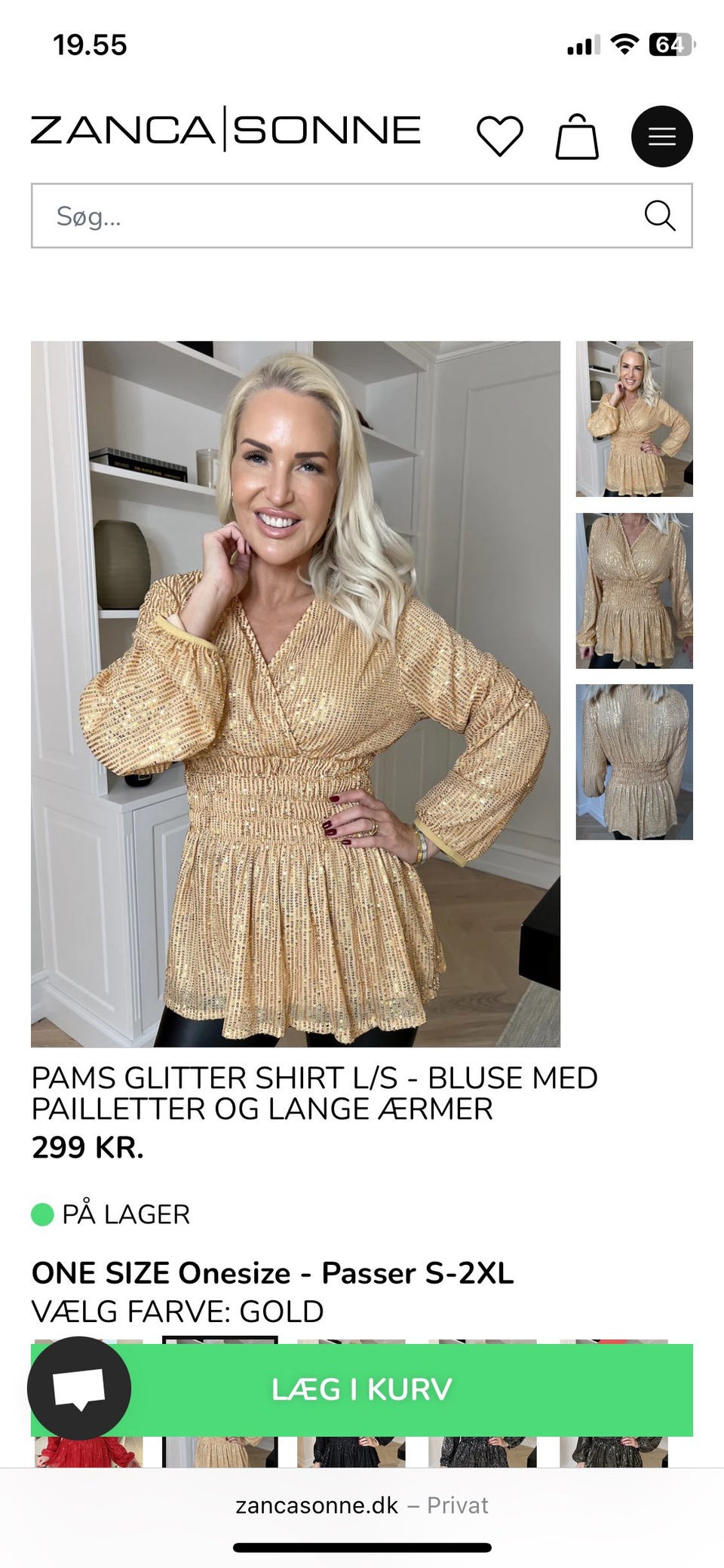View the close-up front thumbnail of blouse
The image size is (724, 1568).
pos(634,591)
